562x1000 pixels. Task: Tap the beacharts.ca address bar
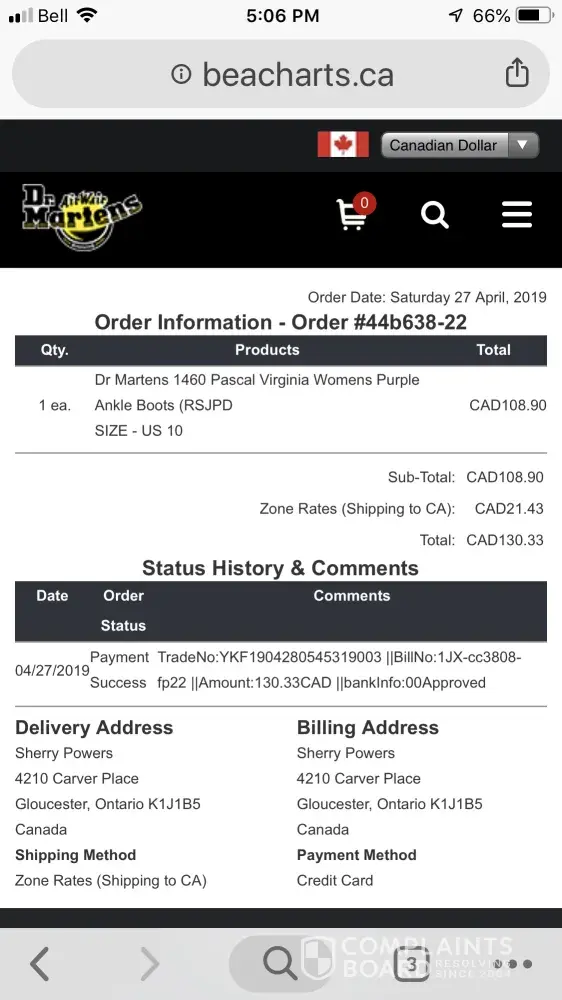click(x=281, y=74)
